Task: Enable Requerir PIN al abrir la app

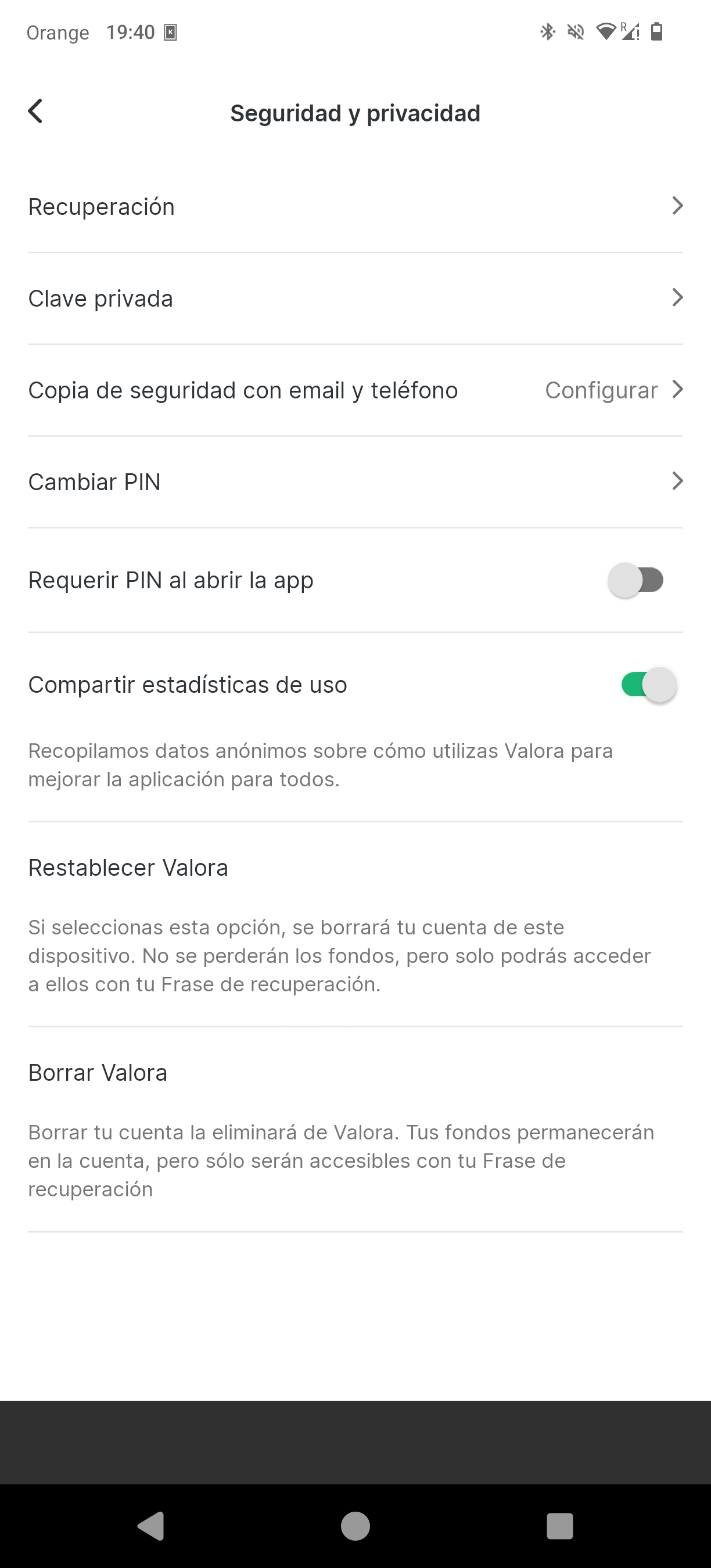Action: click(x=635, y=581)
